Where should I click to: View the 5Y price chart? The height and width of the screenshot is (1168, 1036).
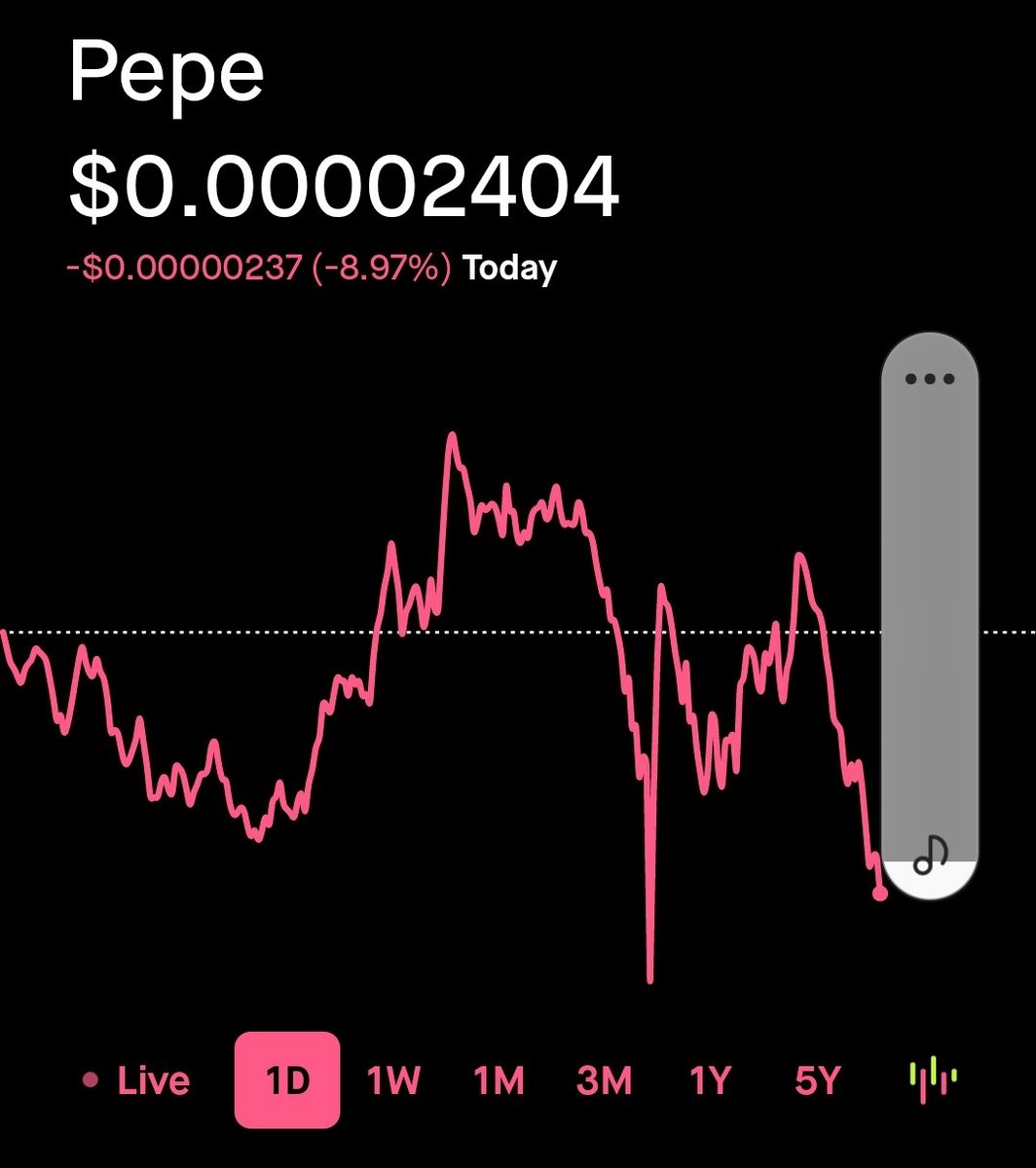click(816, 1080)
